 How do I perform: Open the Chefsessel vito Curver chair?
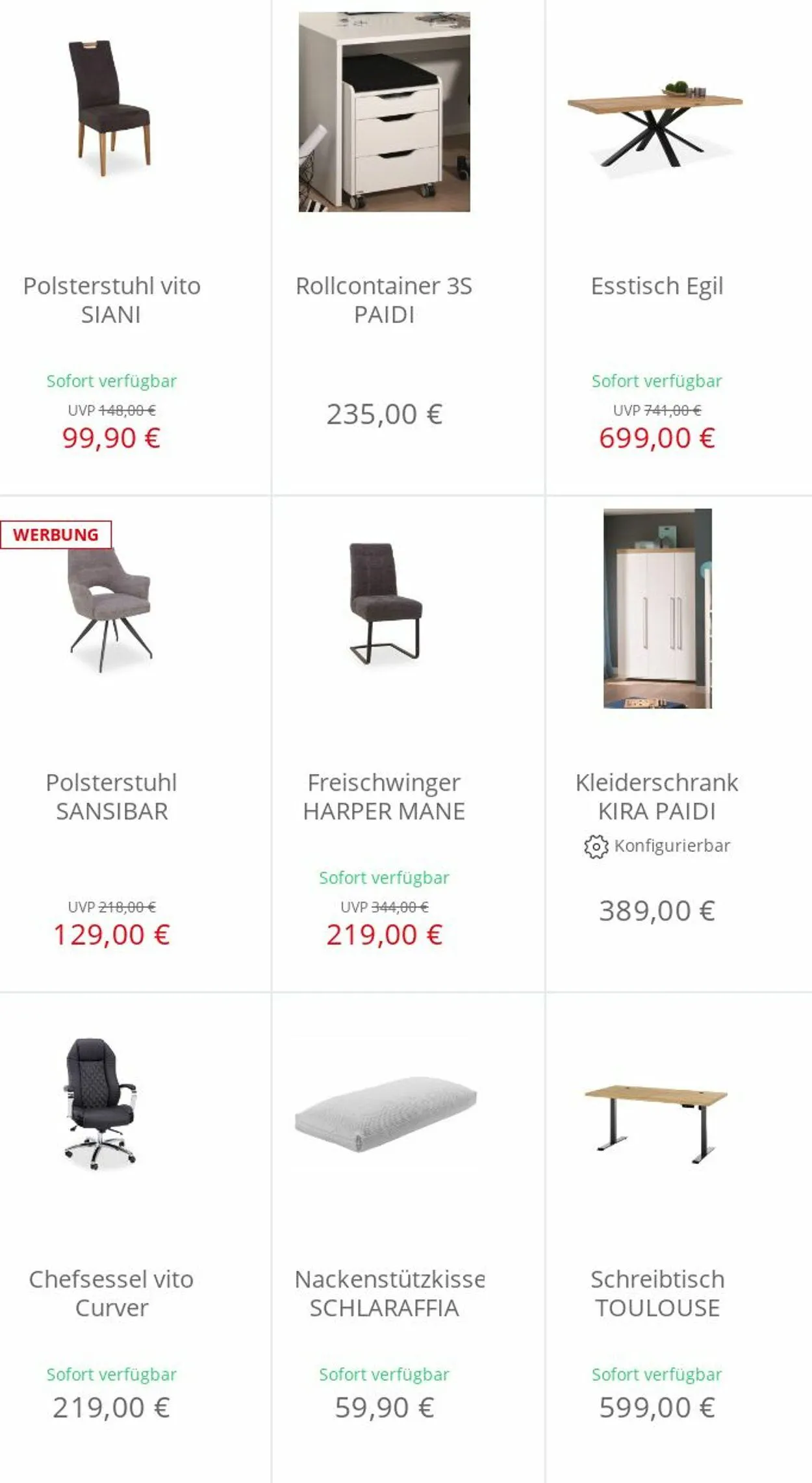click(112, 1293)
